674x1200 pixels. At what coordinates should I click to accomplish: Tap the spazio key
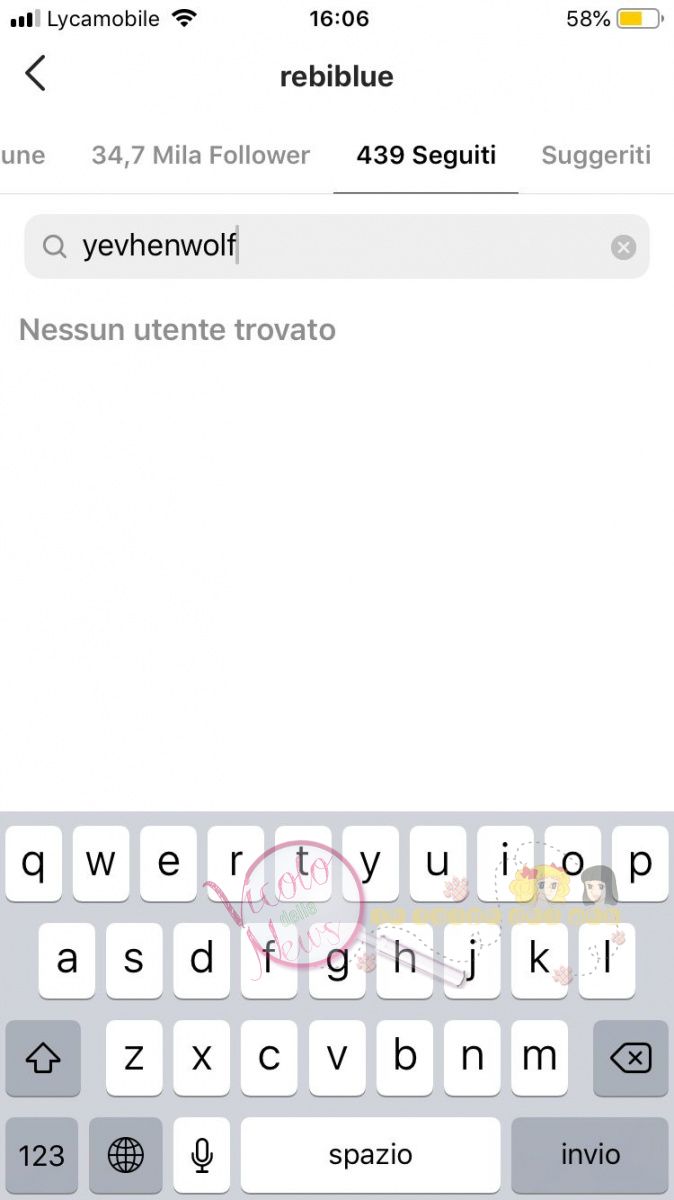(370, 1155)
